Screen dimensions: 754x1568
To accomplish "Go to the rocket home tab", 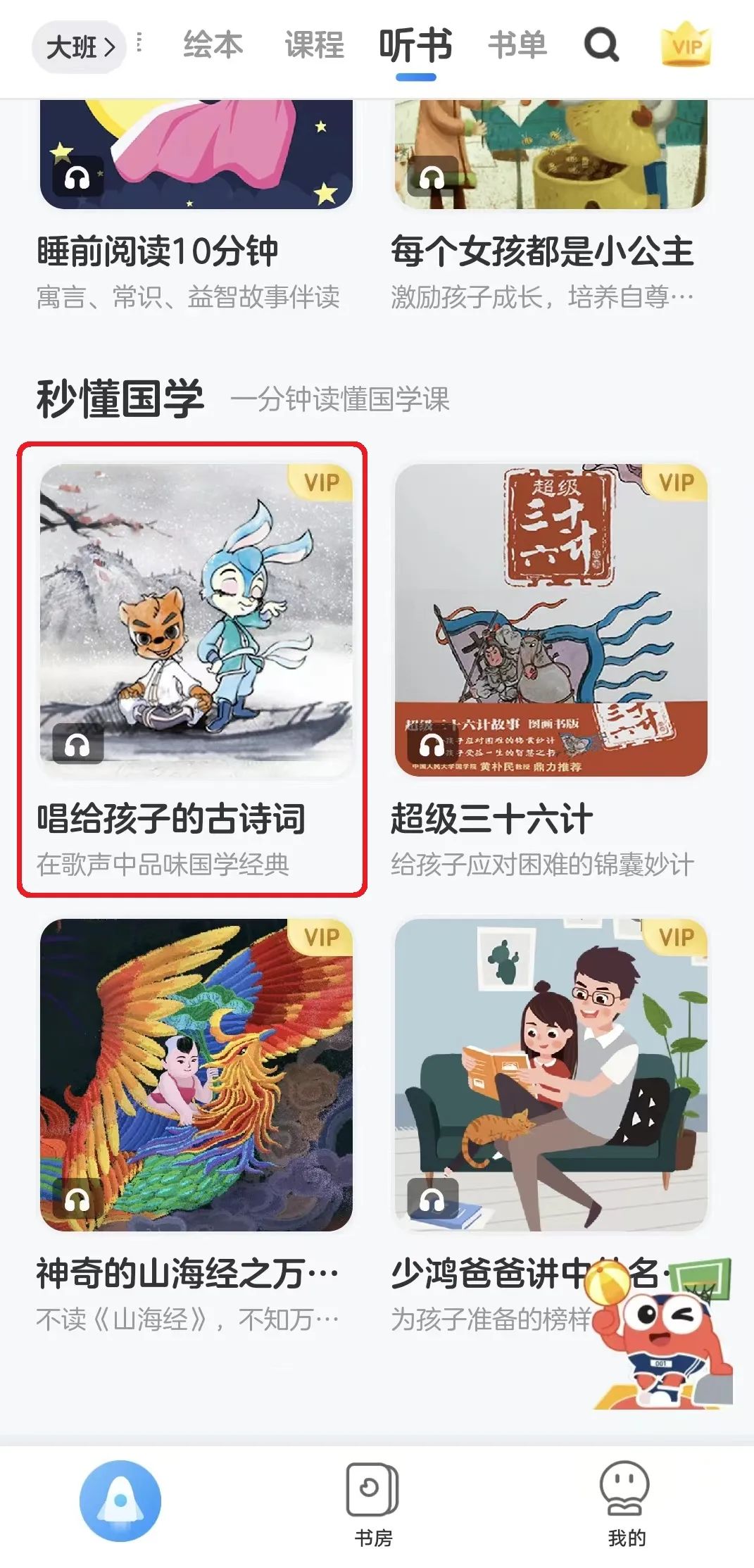I will click(x=120, y=1500).
